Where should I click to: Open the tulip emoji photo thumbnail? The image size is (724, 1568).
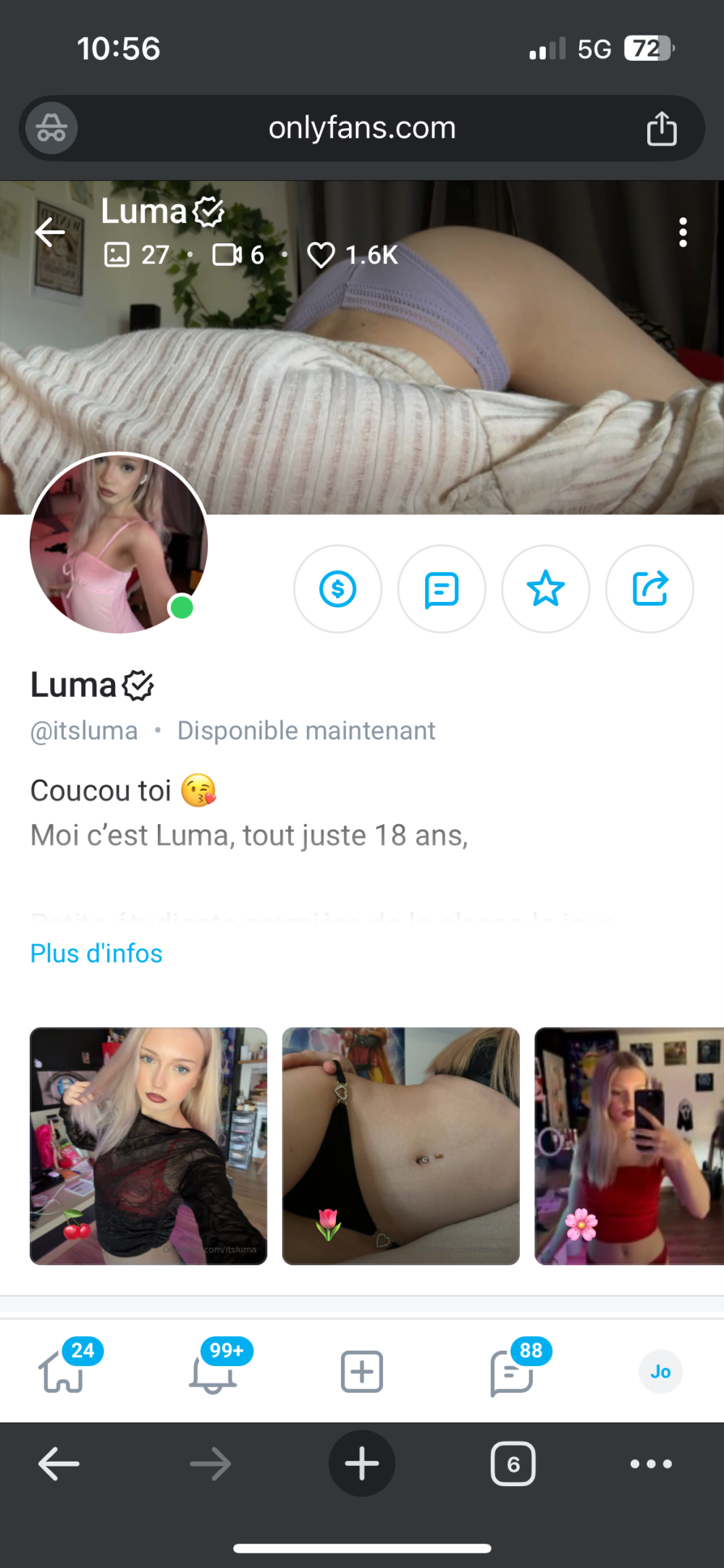(400, 1146)
